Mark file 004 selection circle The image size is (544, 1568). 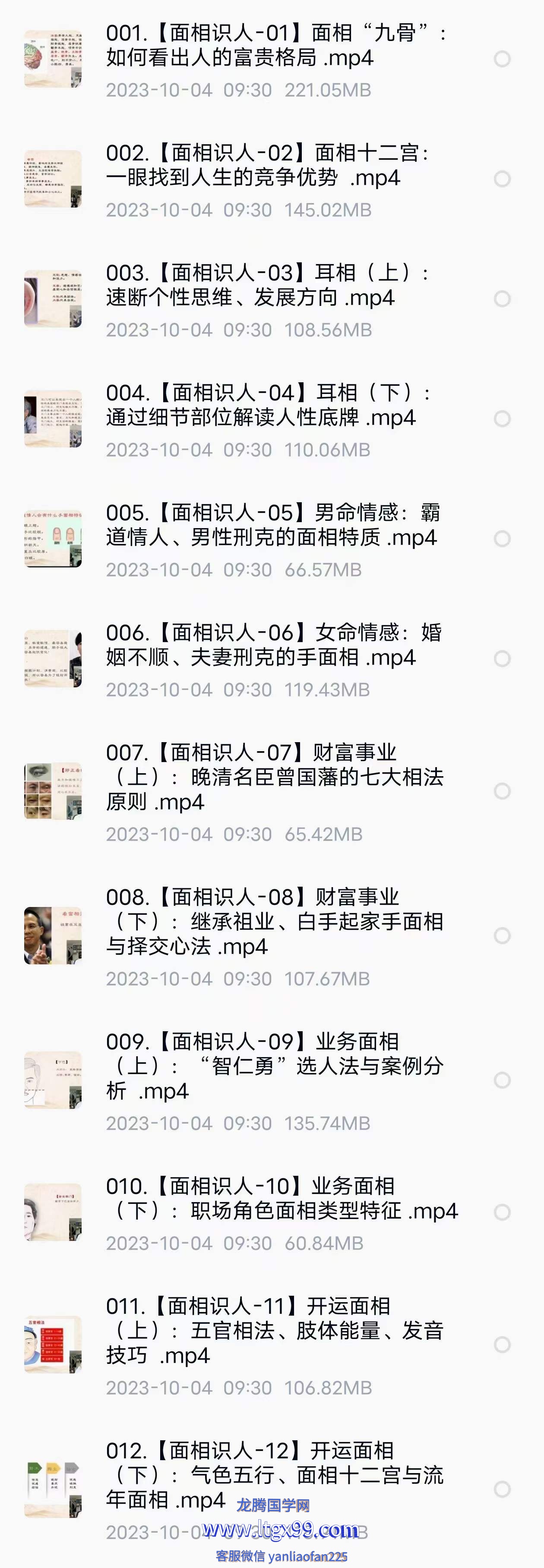click(502, 419)
